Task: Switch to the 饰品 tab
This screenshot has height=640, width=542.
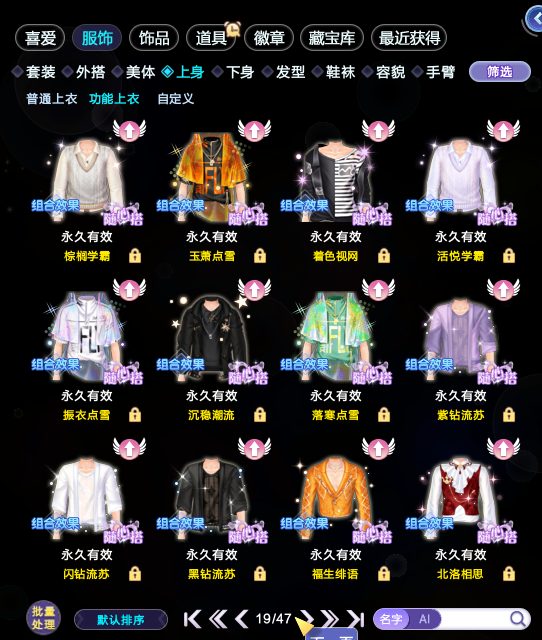Action: point(154,38)
